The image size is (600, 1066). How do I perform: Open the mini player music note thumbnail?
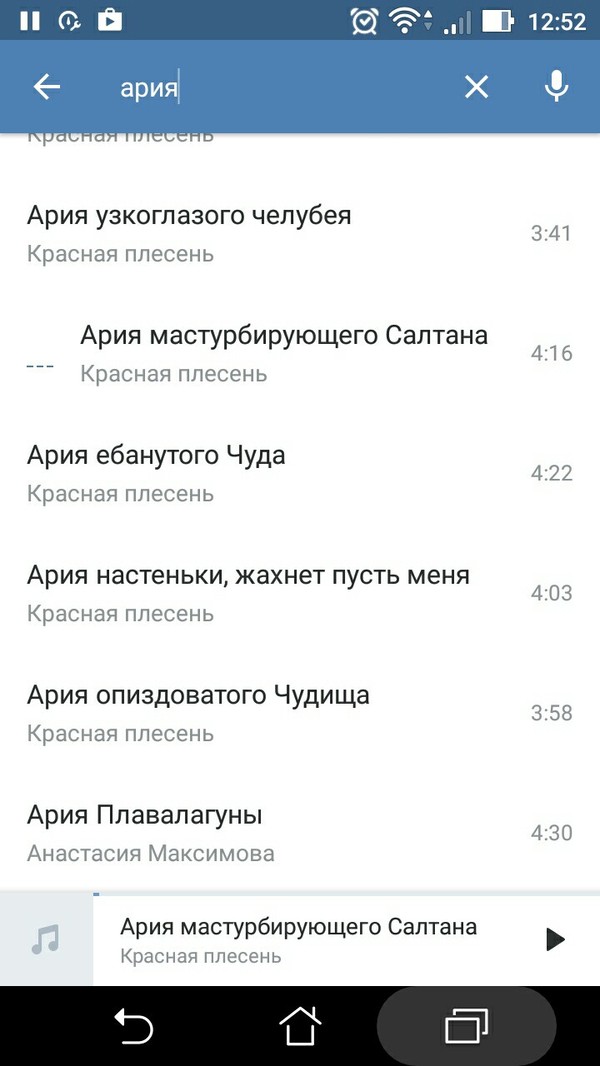[x=46, y=939]
